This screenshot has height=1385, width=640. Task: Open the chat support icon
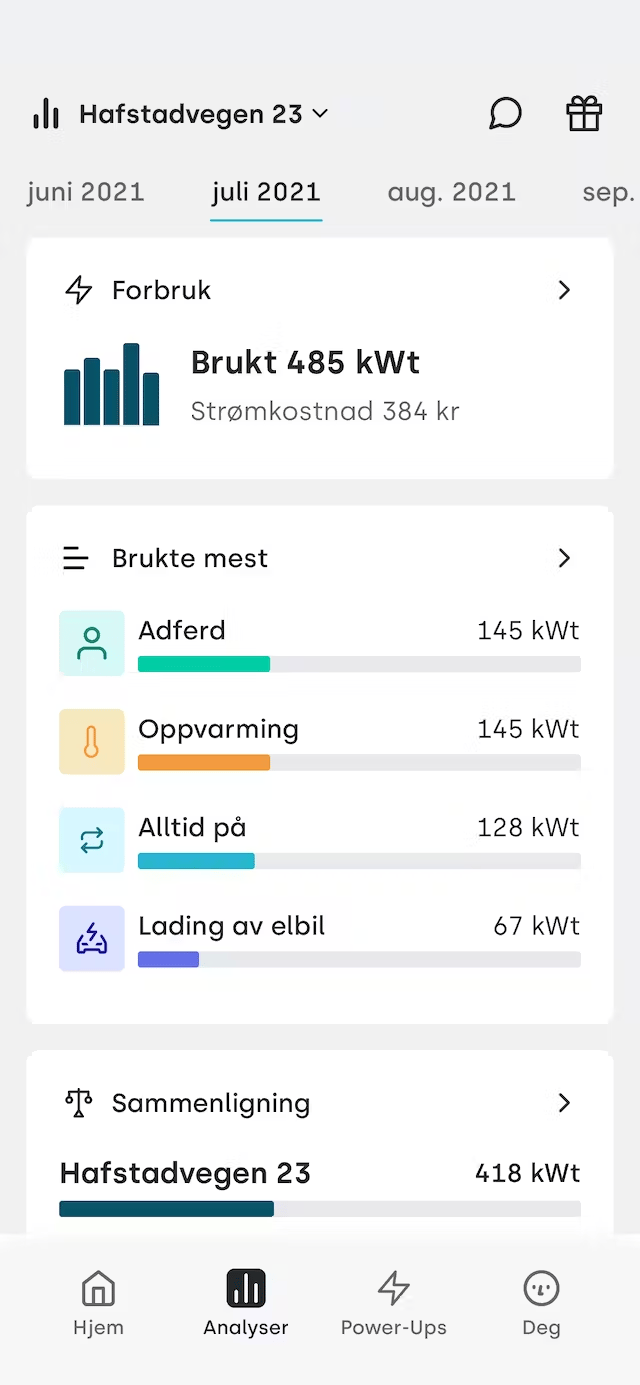pyautogui.click(x=505, y=114)
